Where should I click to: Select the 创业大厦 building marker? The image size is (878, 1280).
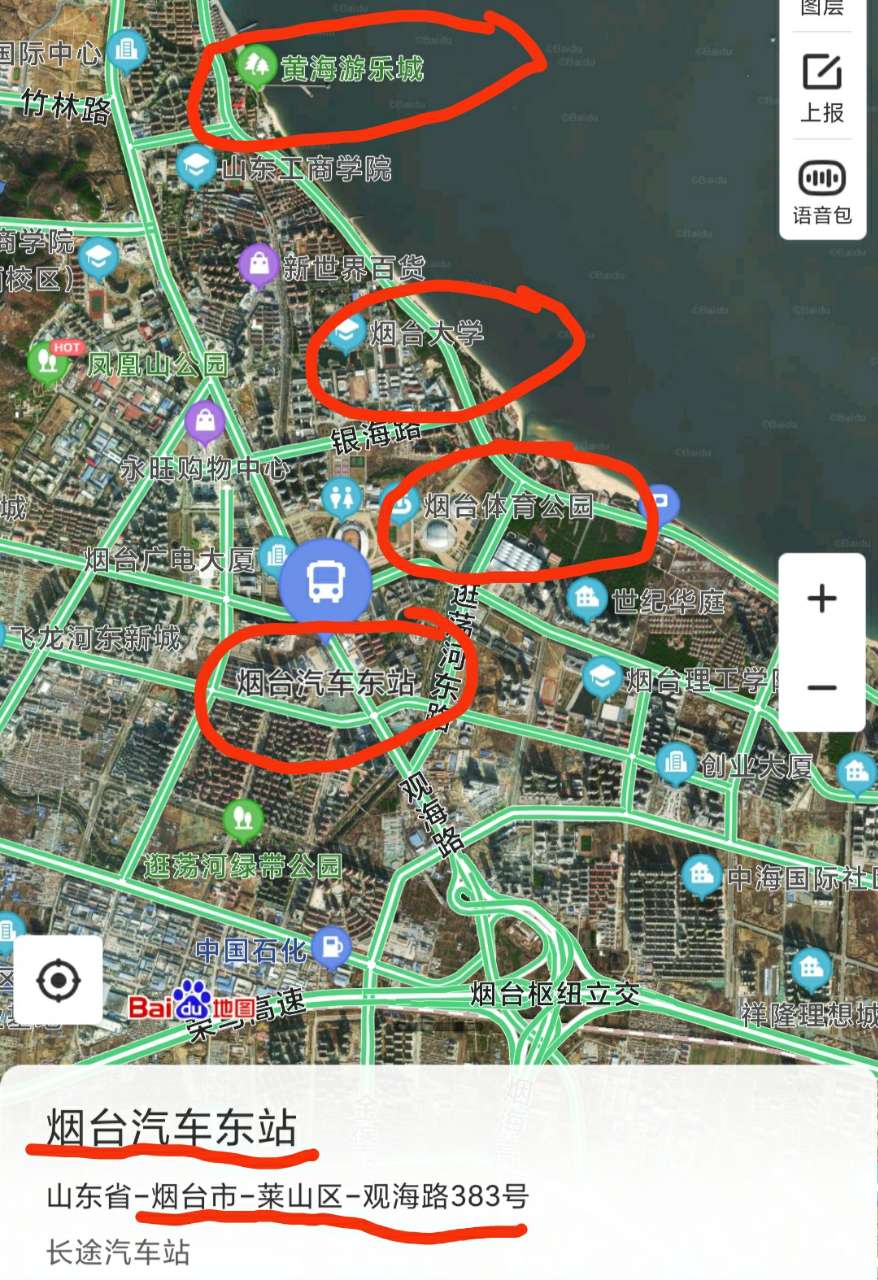point(676,763)
